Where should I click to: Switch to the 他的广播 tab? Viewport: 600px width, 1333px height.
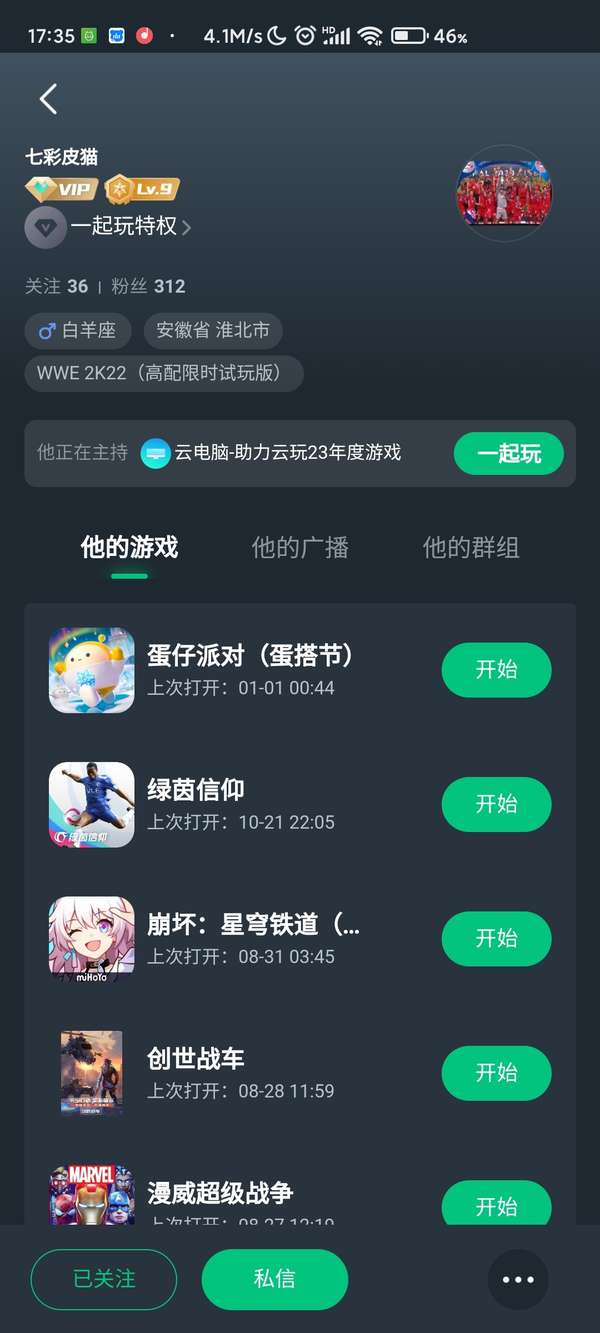pos(300,548)
